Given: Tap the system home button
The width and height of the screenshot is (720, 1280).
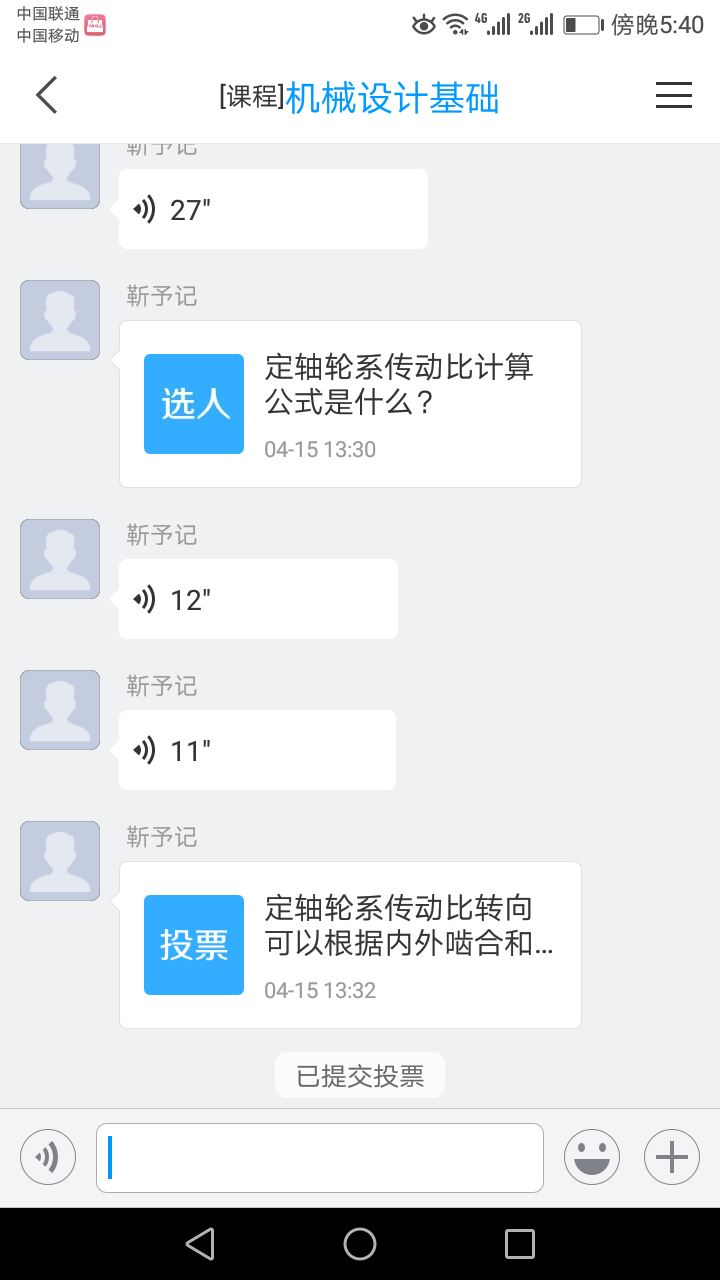Looking at the screenshot, I should pyautogui.click(x=360, y=1244).
